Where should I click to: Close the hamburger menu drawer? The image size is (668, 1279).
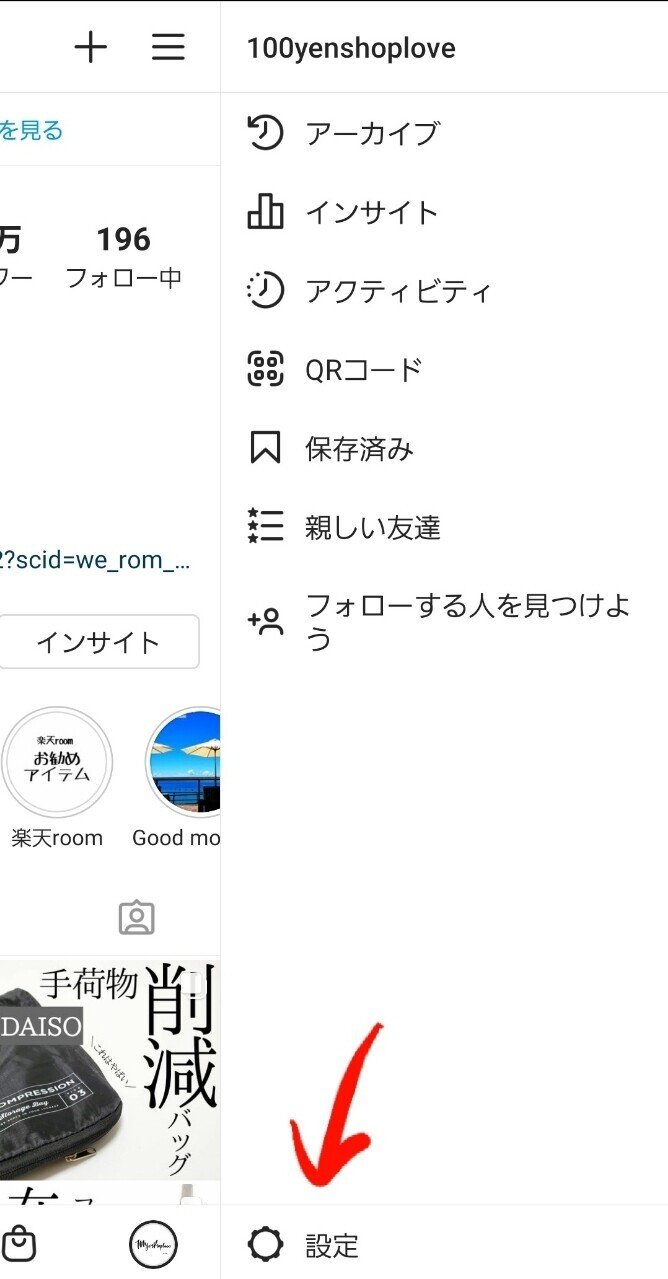point(168,47)
